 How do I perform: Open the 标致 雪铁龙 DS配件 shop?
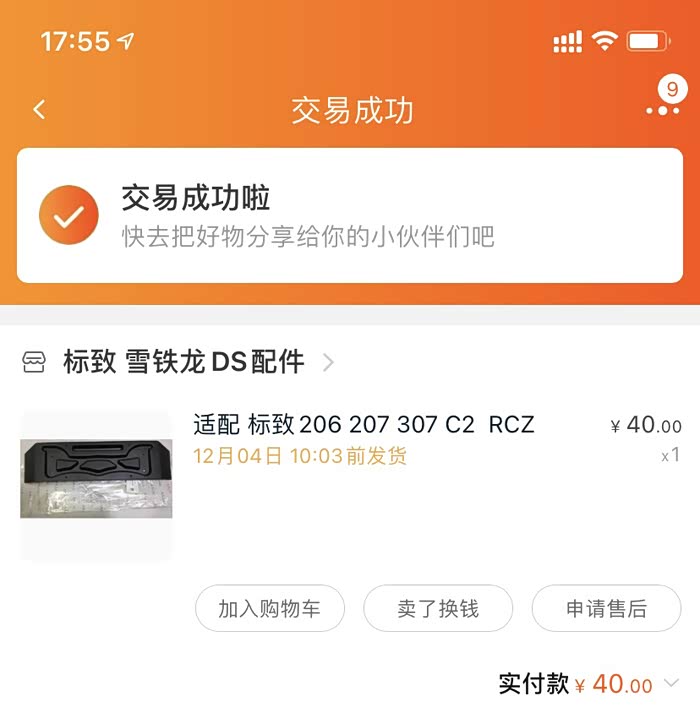pos(183,362)
